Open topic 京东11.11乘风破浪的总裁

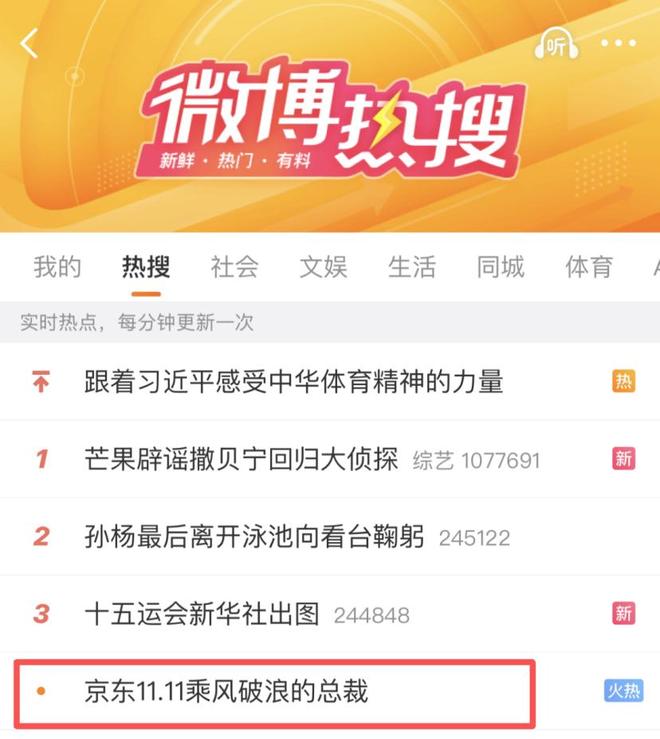226,691
